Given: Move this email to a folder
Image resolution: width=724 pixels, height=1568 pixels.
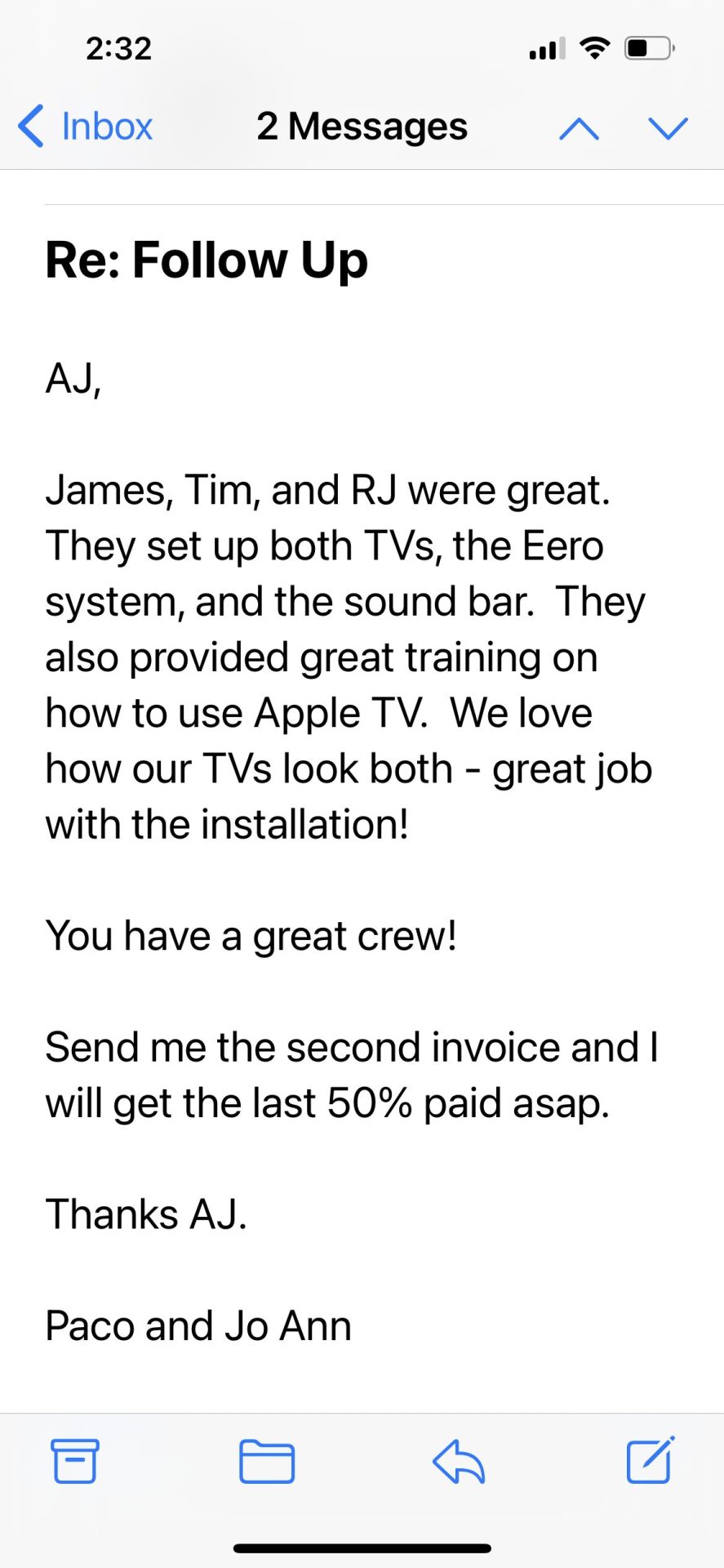Looking at the screenshot, I should point(267,1461).
